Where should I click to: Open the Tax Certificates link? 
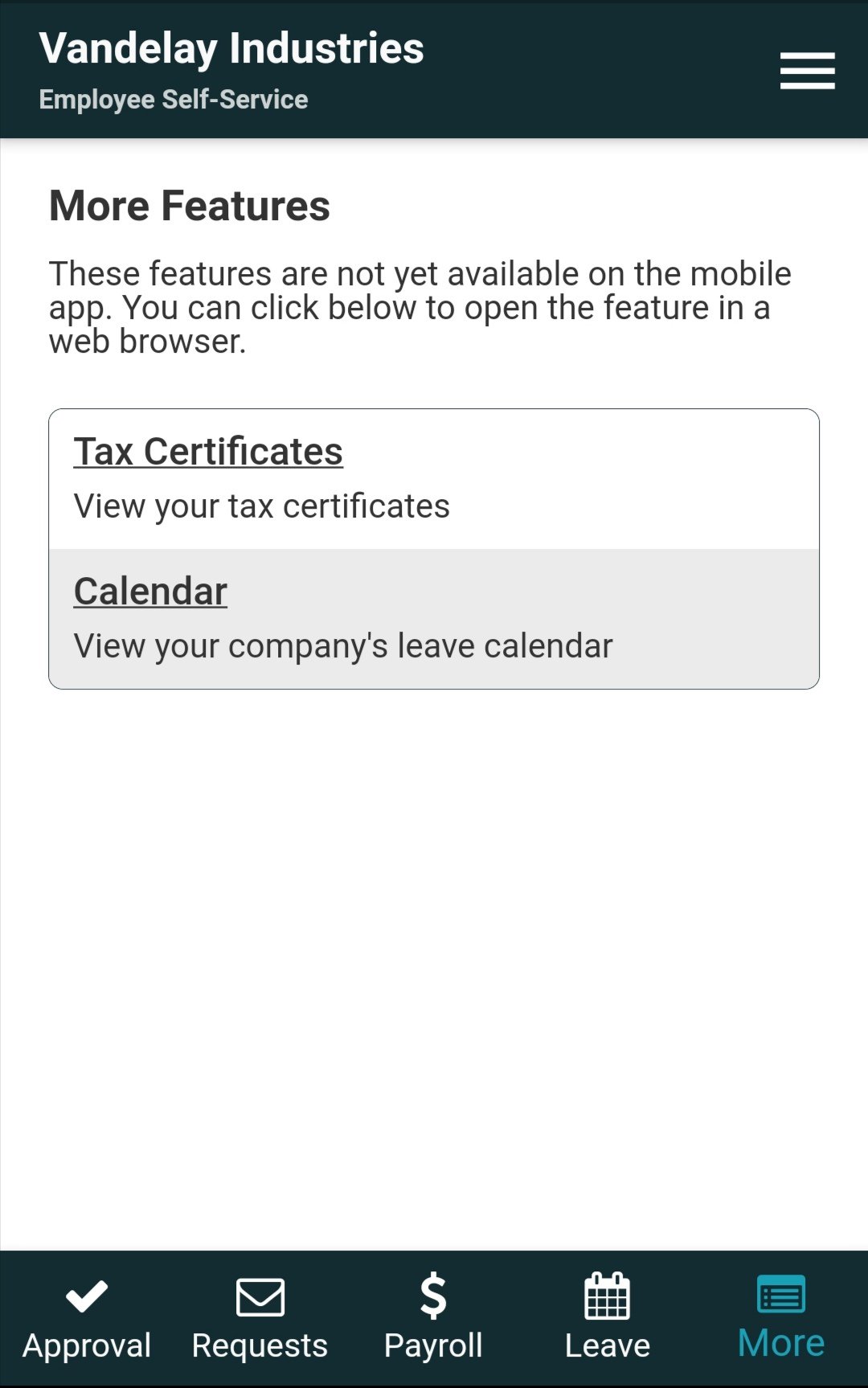pos(208,451)
